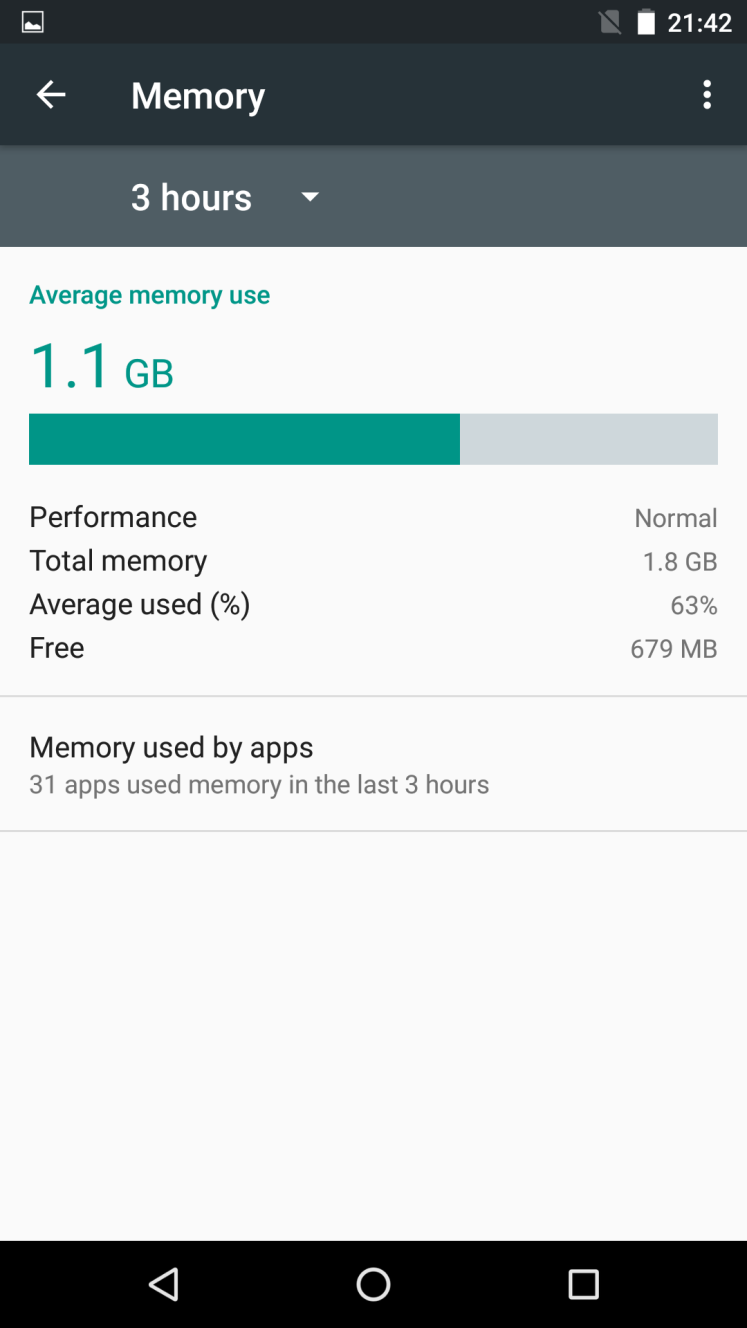747x1328 pixels.
Task: Tap the system home button
Action: 373,1284
